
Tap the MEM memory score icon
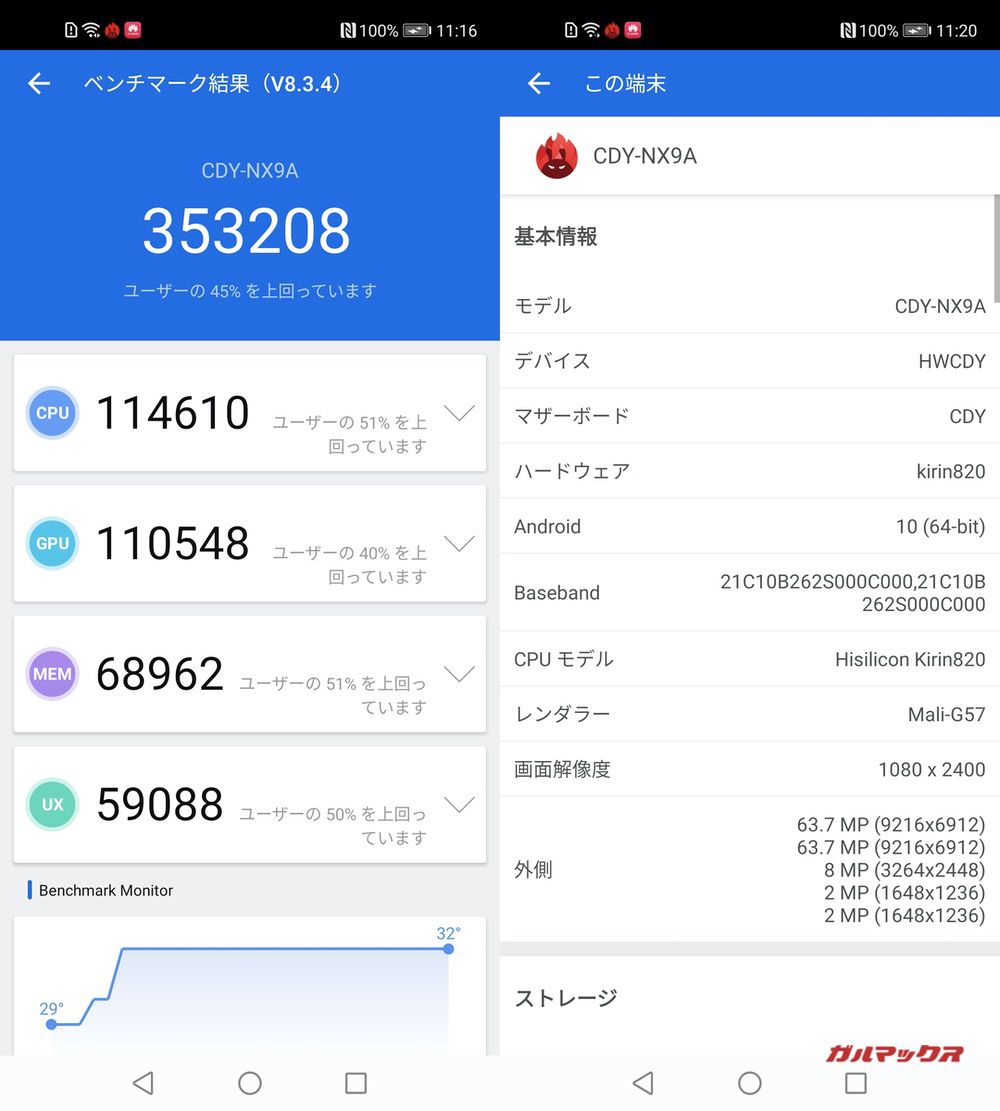[52, 674]
